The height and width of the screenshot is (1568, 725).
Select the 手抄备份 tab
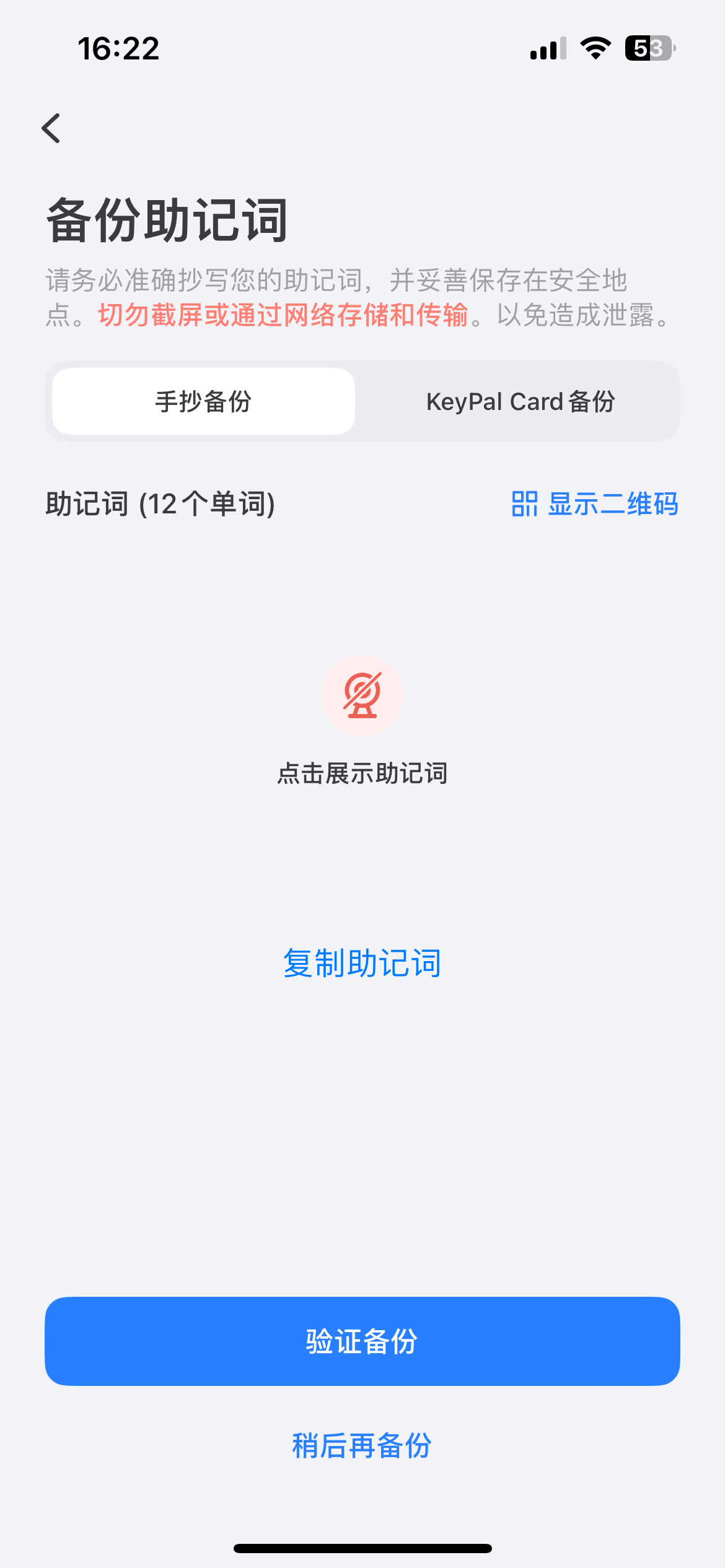coord(203,401)
